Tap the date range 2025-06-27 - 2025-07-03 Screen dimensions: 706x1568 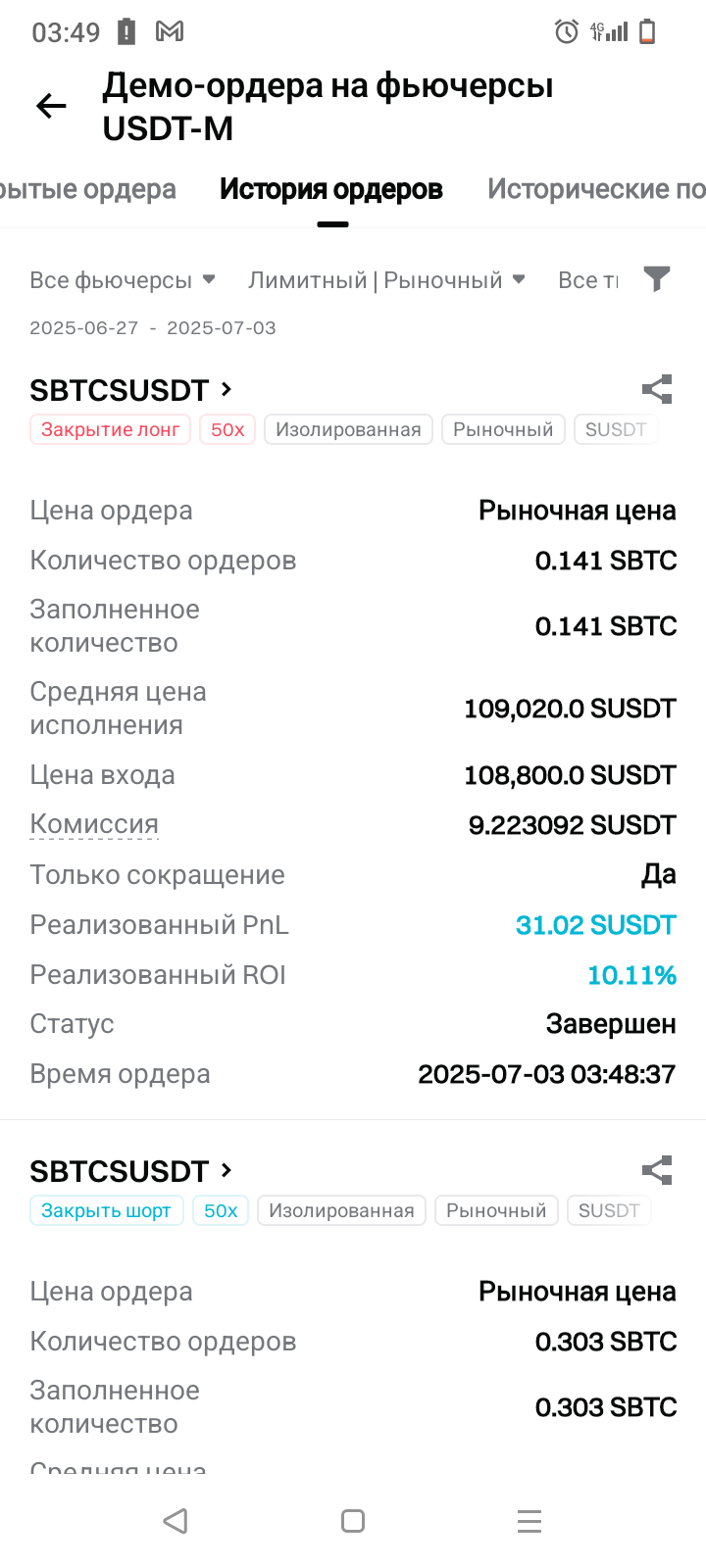(153, 328)
